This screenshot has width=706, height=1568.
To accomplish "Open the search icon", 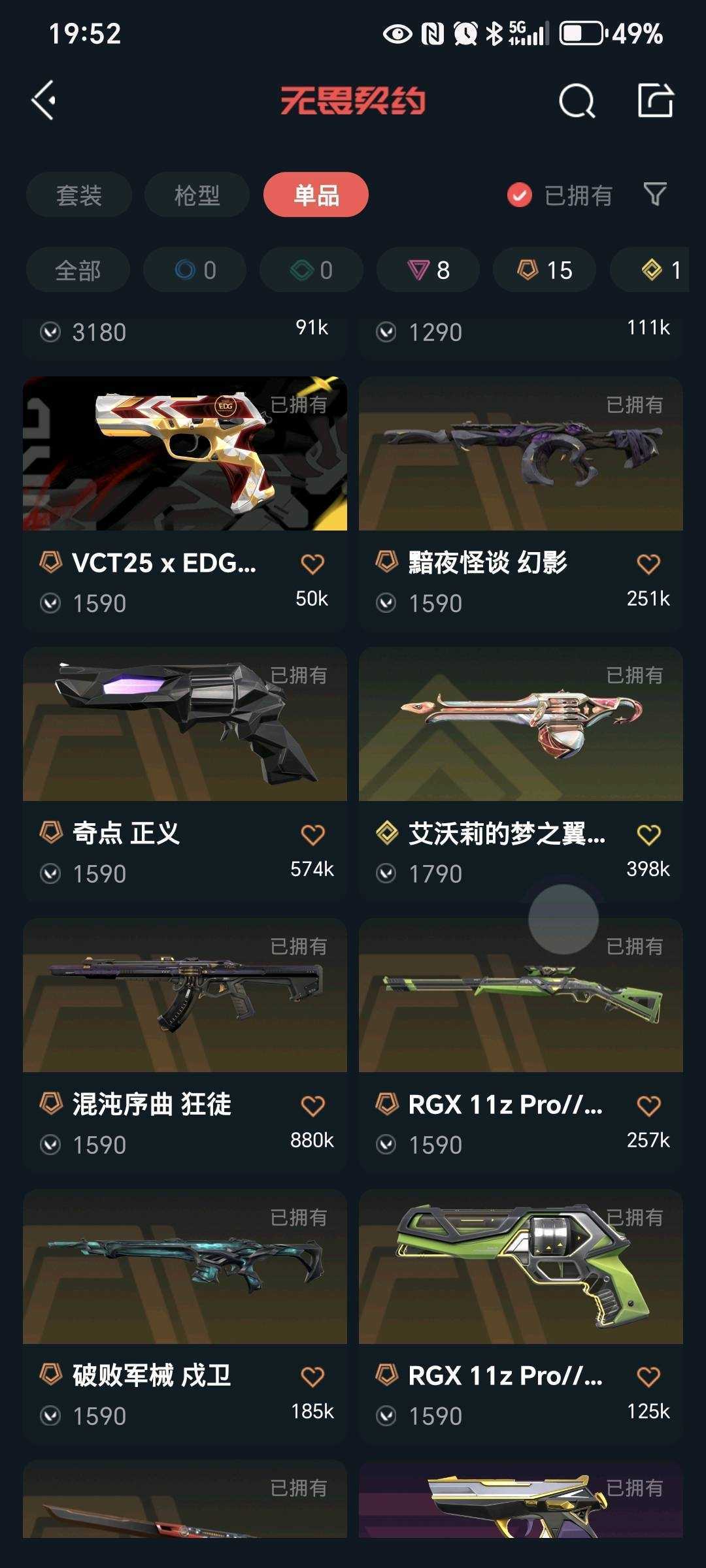I will pos(577,101).
